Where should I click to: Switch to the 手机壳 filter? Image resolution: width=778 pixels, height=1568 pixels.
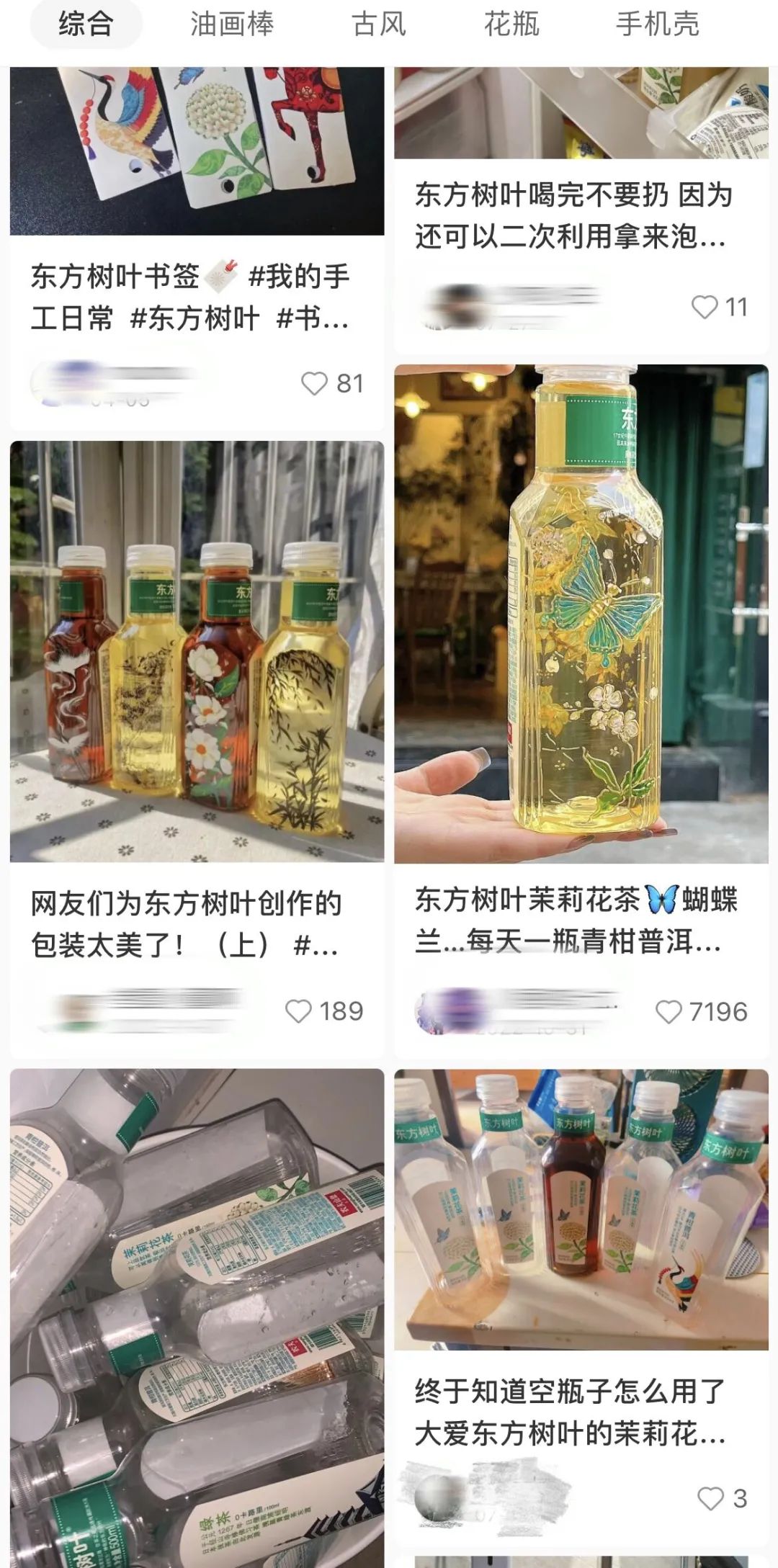pyautogui.click(x=657, y=24)
